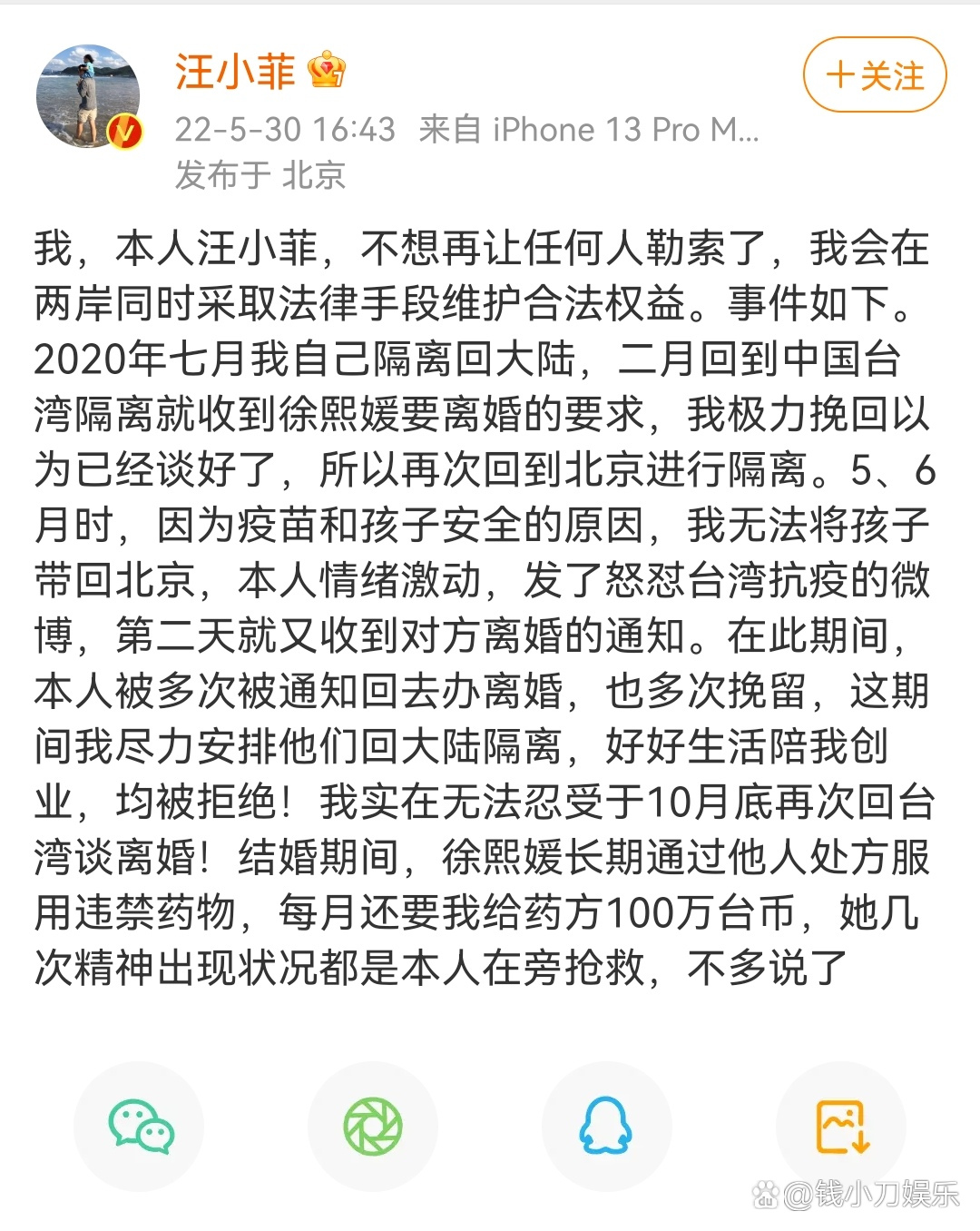
Task: Share the post to WeChat Moments
Action: point(373,1127)
